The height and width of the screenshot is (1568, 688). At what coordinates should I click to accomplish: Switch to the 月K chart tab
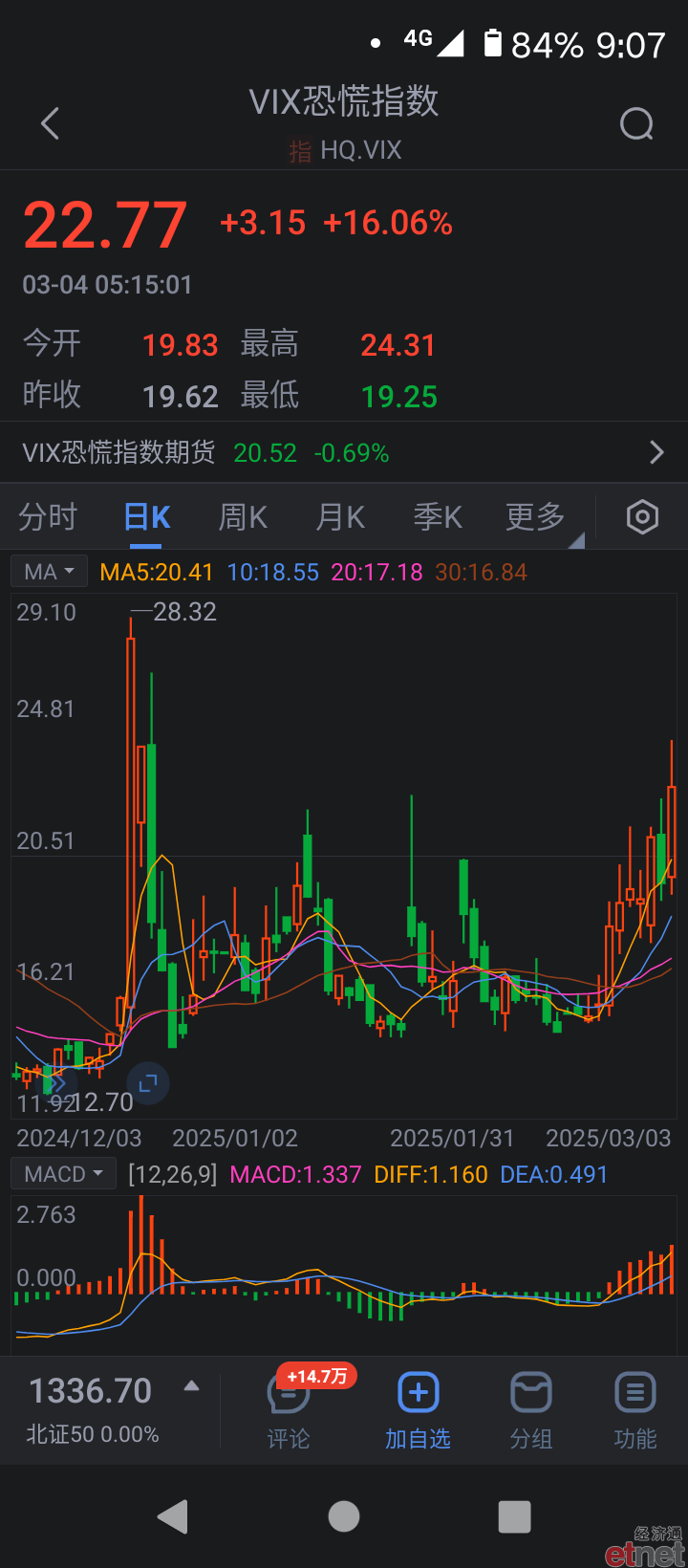coord(340,517)
